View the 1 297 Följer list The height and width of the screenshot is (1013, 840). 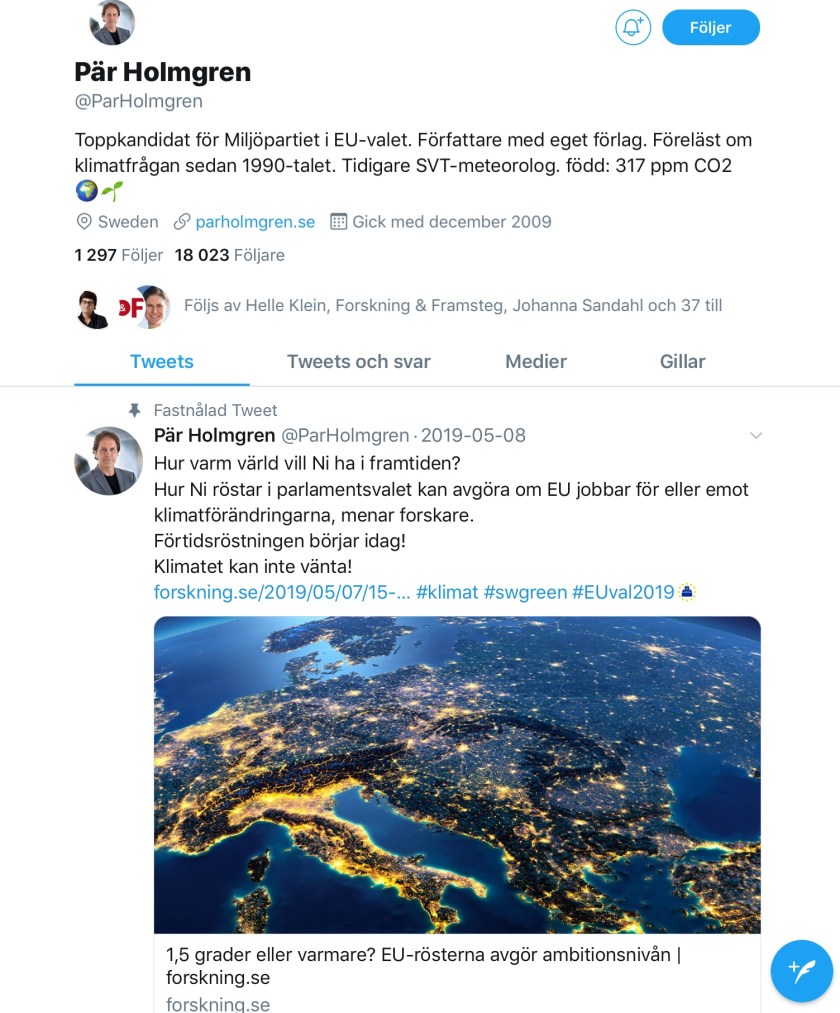[118, 255]
